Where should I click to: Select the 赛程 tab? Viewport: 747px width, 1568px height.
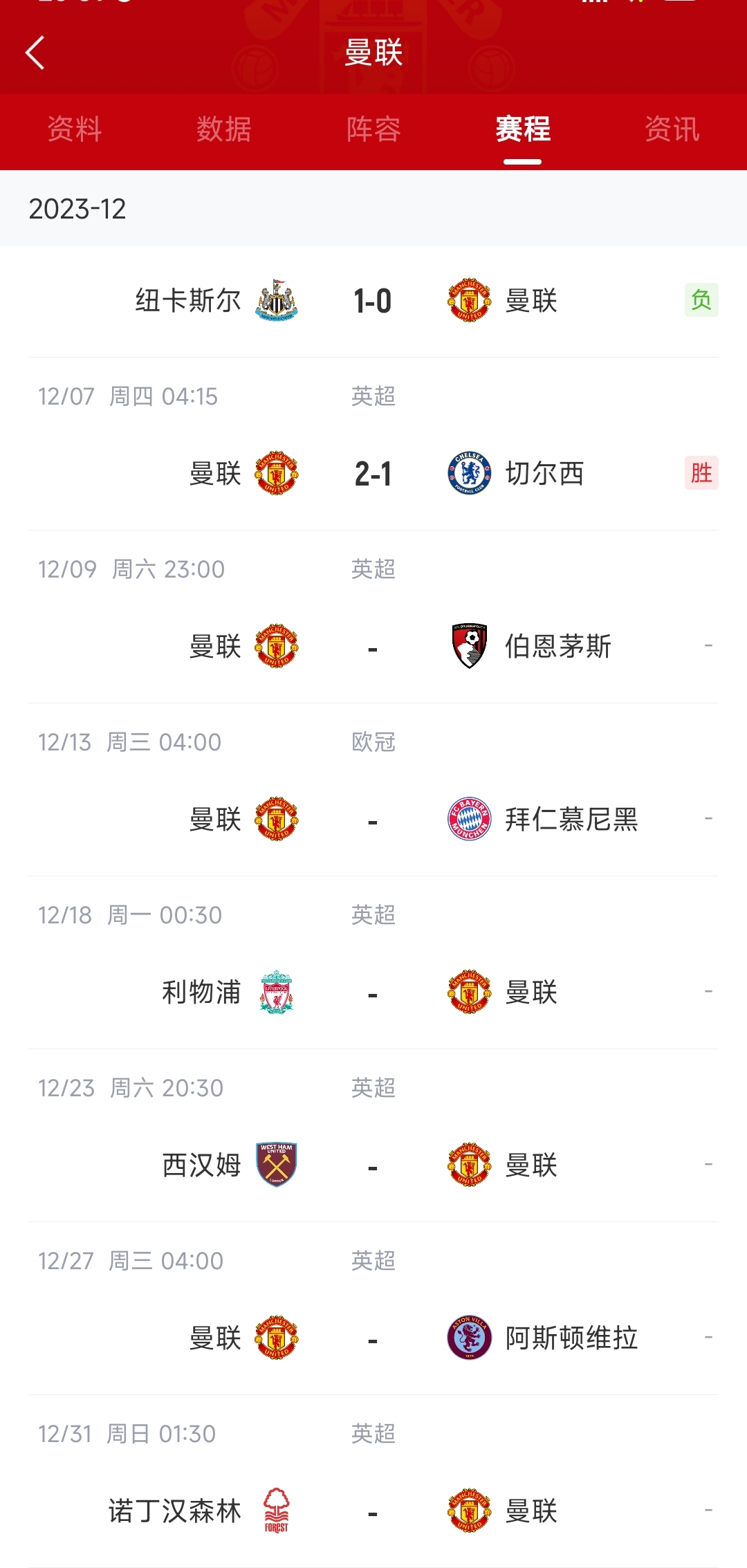[523, 129]
